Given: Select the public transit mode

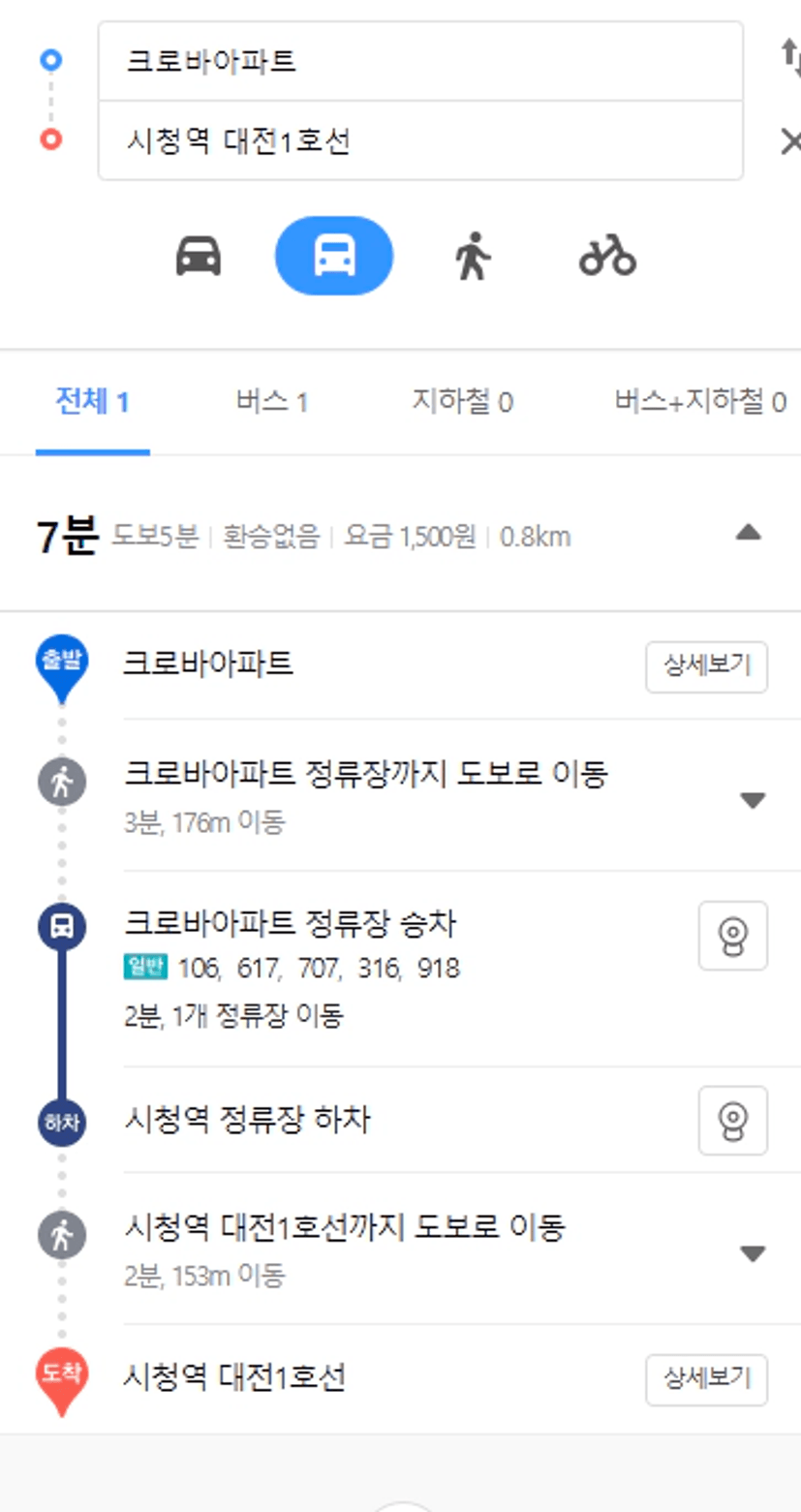Looking at the screenshot, I should (334, 256).
